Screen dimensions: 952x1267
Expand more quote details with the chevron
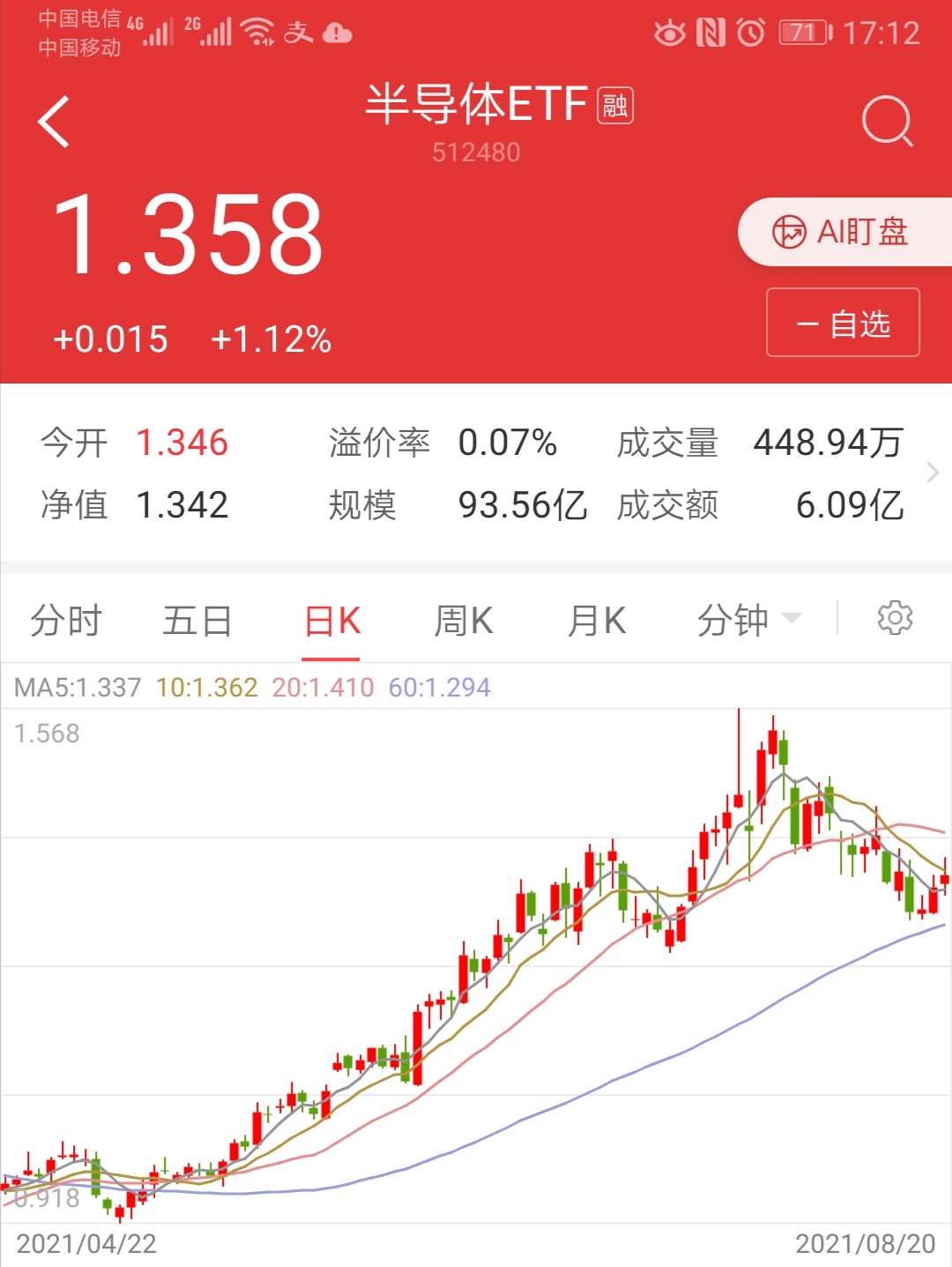[933, 473]
